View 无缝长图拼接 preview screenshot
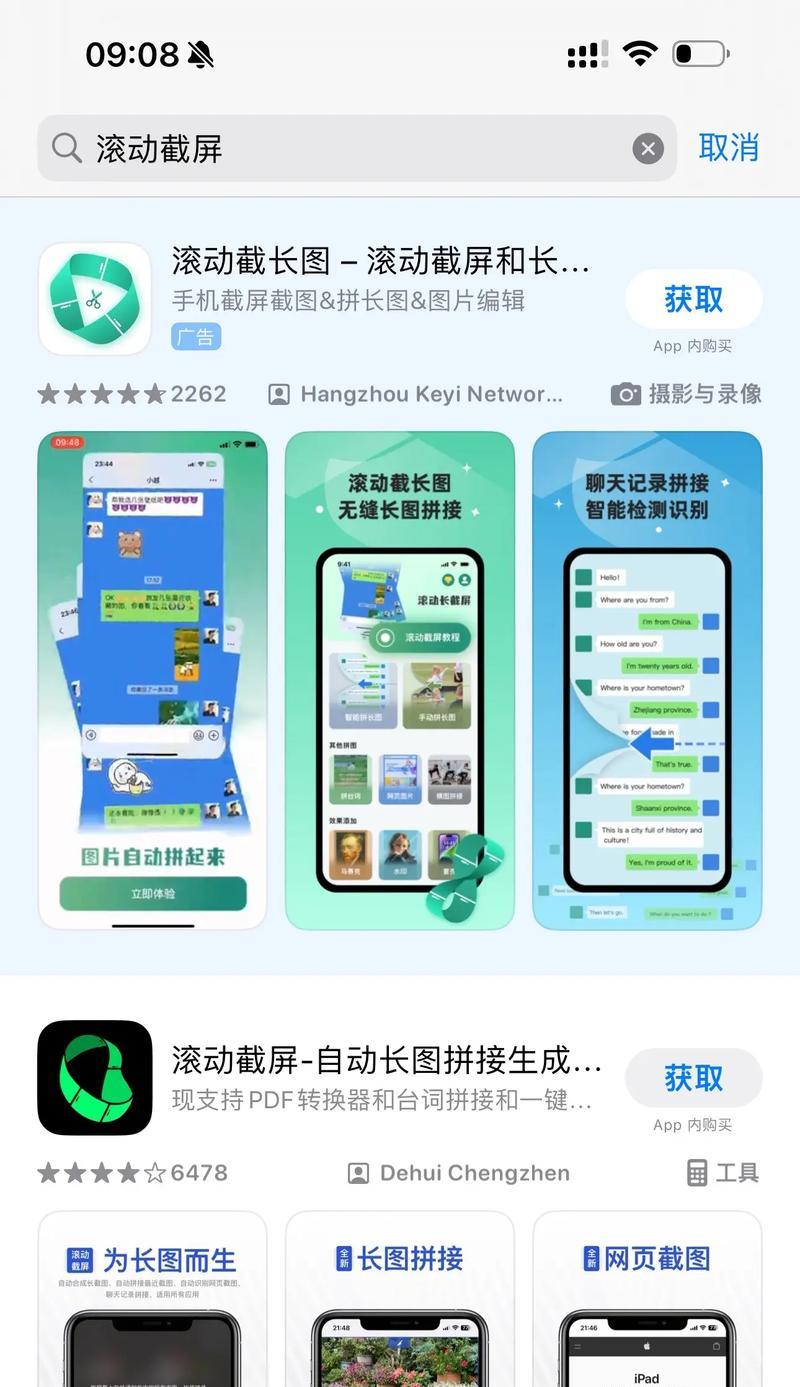Viewport: 800px width, 1387px height. click(x=400, y=680)
